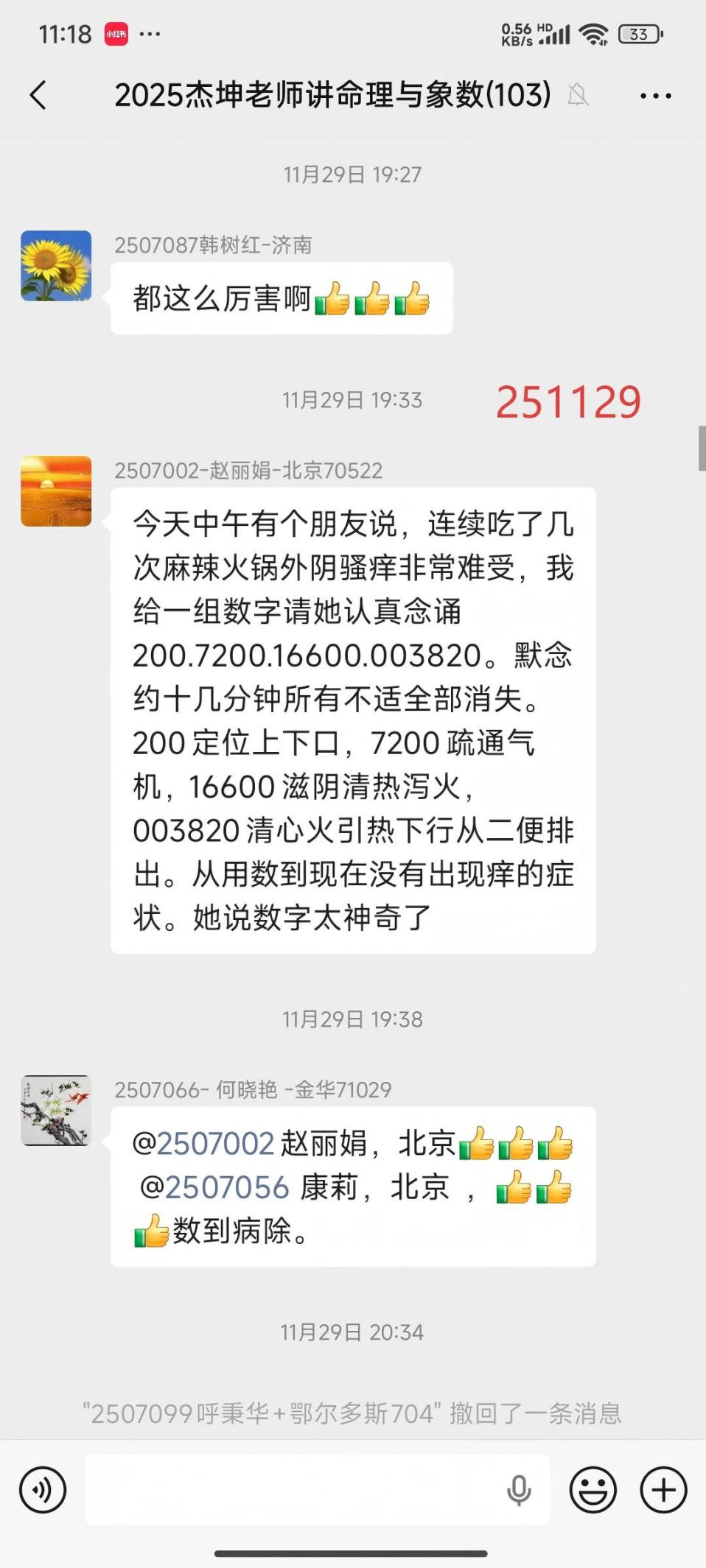Open more functions with the plus icon
Screen dimensions: 706x1568
(663, 1488)
